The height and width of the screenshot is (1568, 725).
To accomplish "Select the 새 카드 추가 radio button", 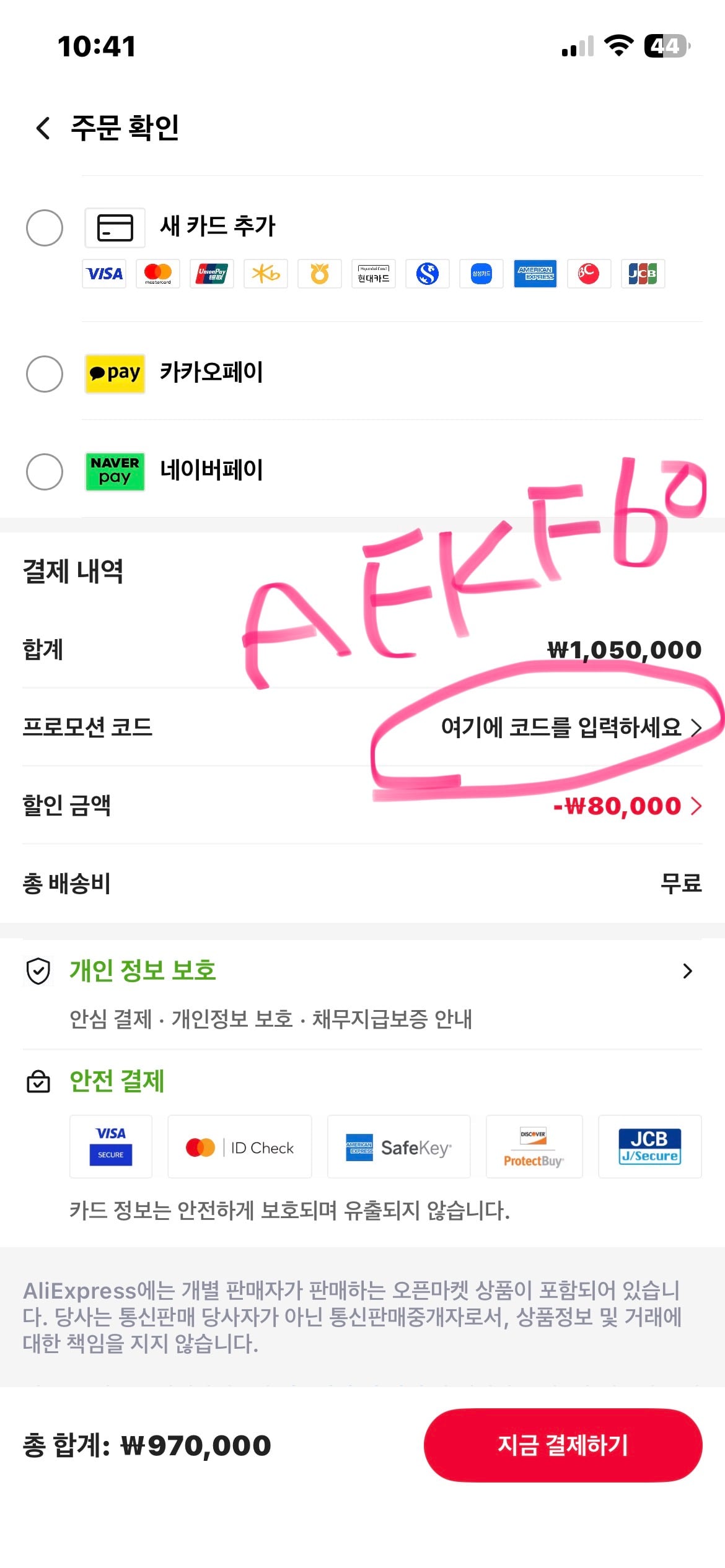I will tap(43, 227).
